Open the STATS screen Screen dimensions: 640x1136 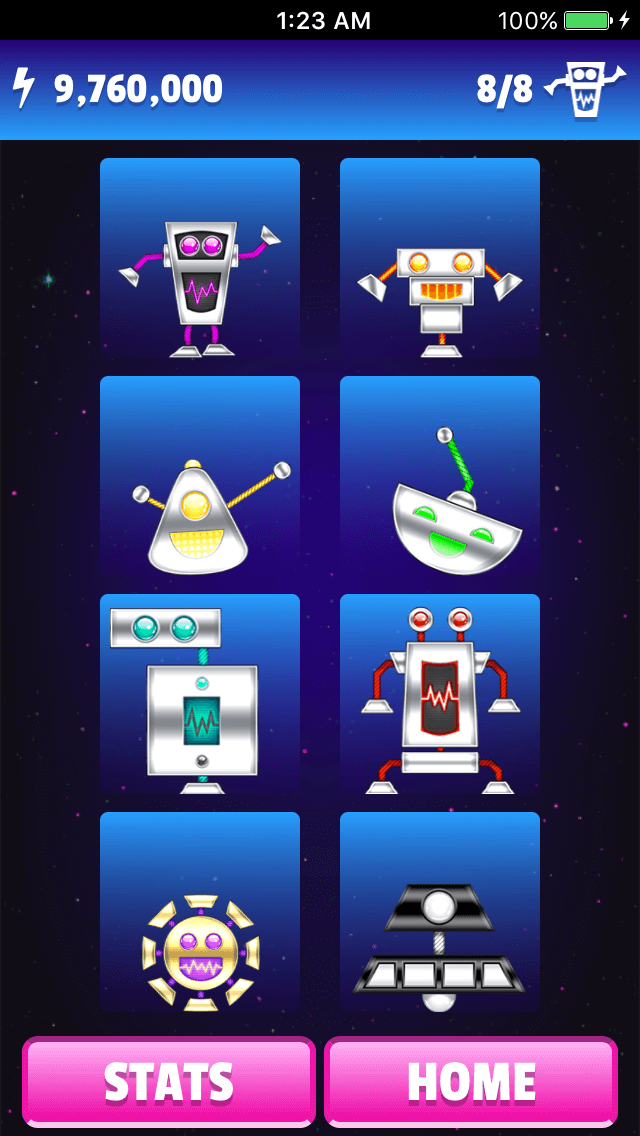[x=169, y=1082]
